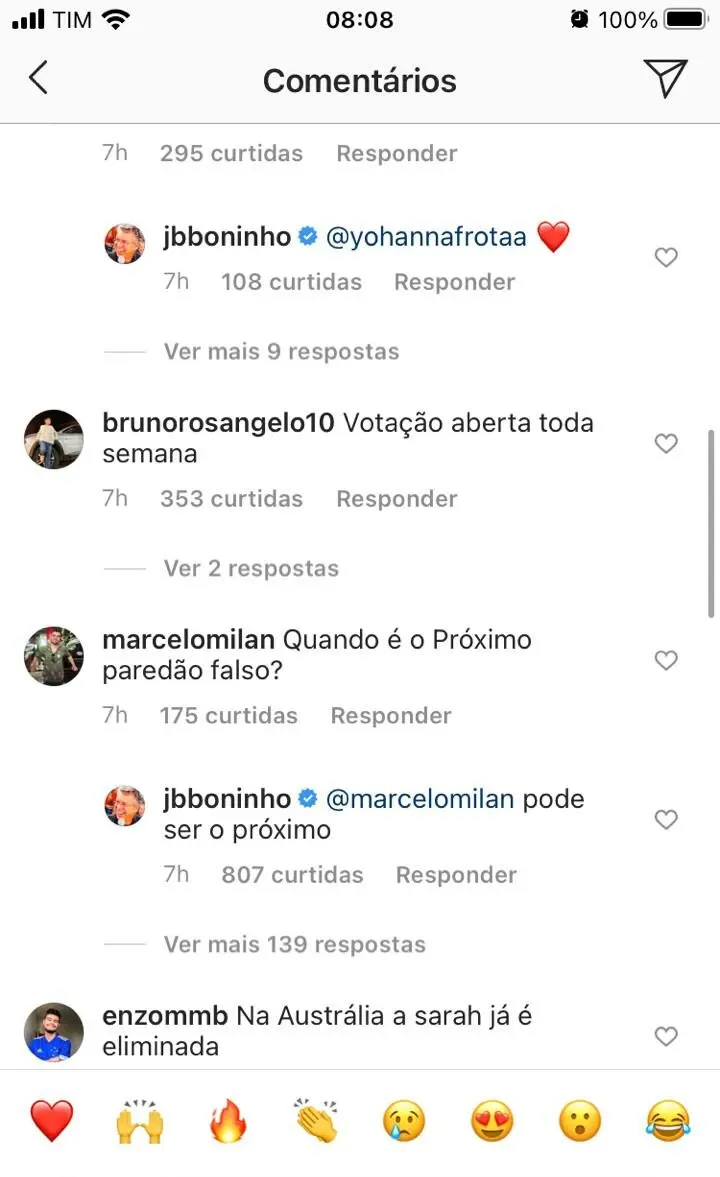Like marcelomilan's paredão falso comment
Screen dimensions: 720x1177
[666, 660]
